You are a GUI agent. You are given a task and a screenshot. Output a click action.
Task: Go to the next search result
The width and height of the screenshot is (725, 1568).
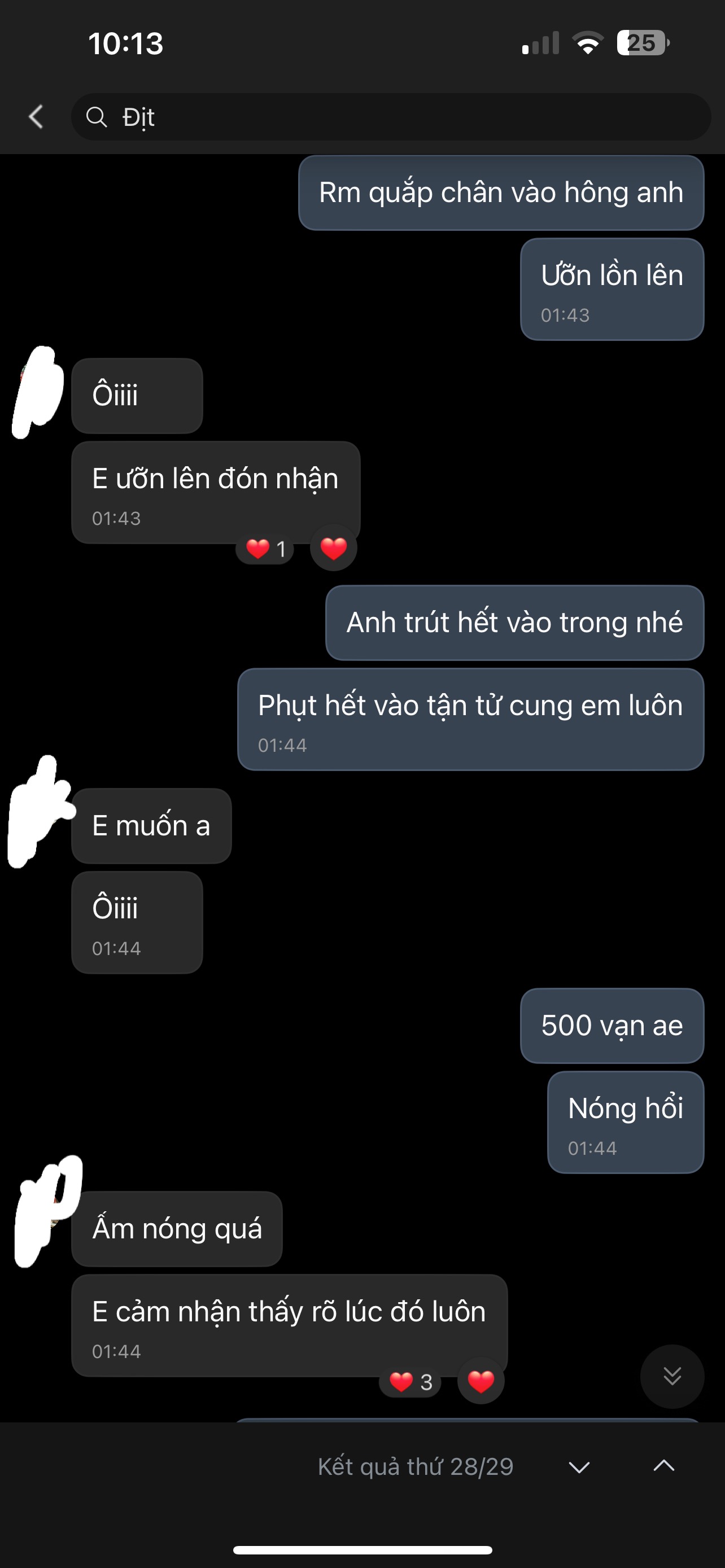(x=579, y=1467)
